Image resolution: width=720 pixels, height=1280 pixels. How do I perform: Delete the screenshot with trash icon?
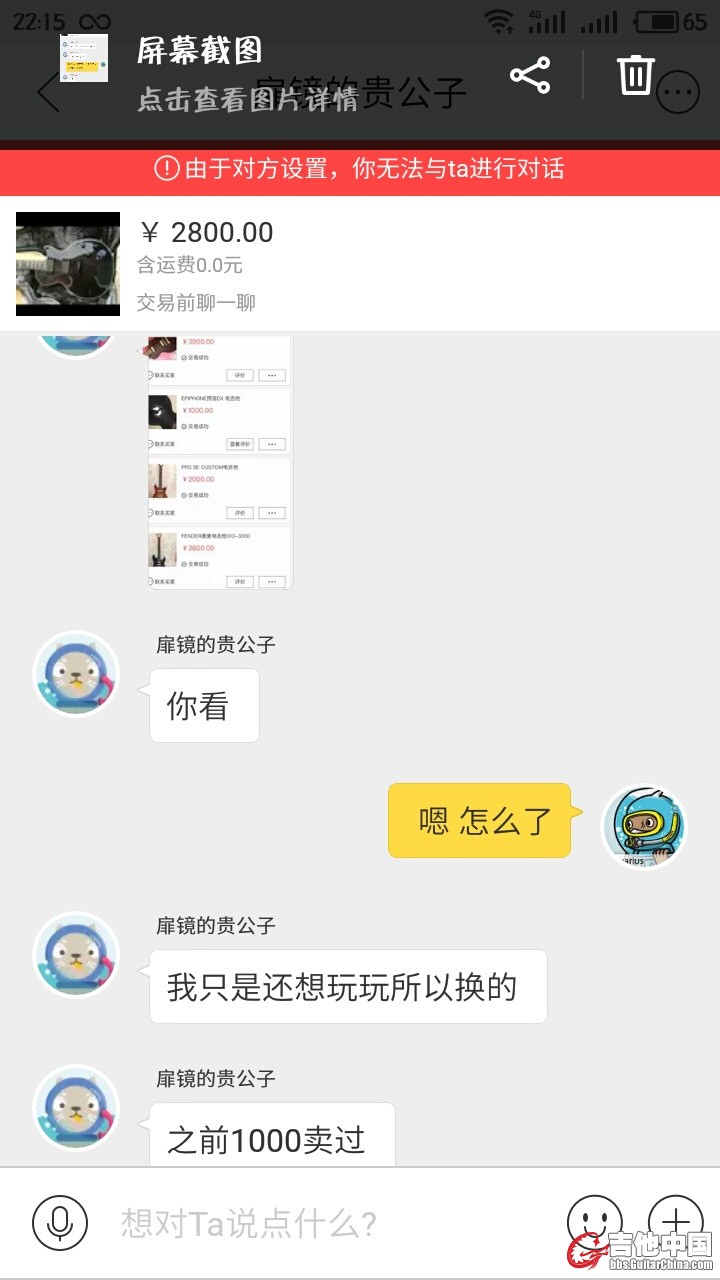coord(635,74)
